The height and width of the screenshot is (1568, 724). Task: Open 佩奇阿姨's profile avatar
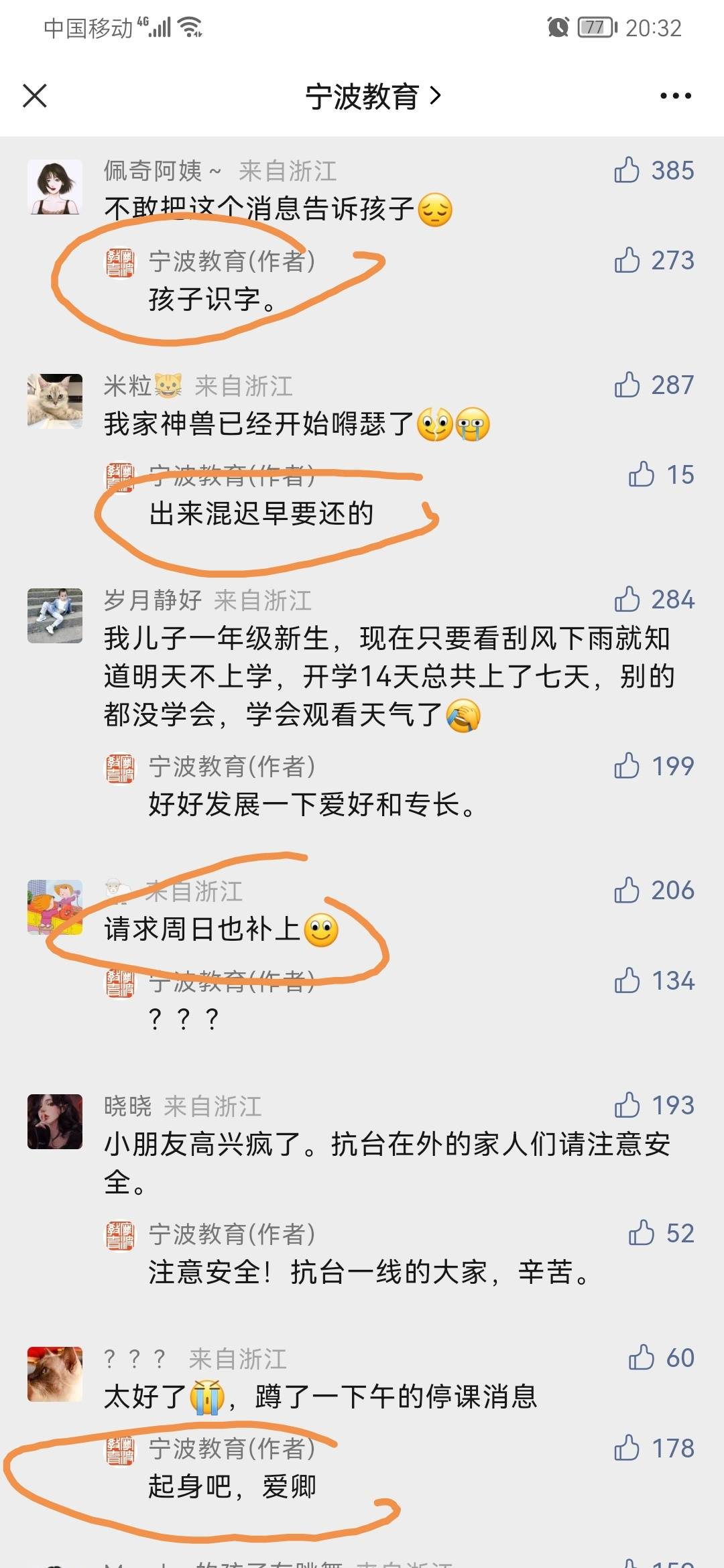point(55,187)
